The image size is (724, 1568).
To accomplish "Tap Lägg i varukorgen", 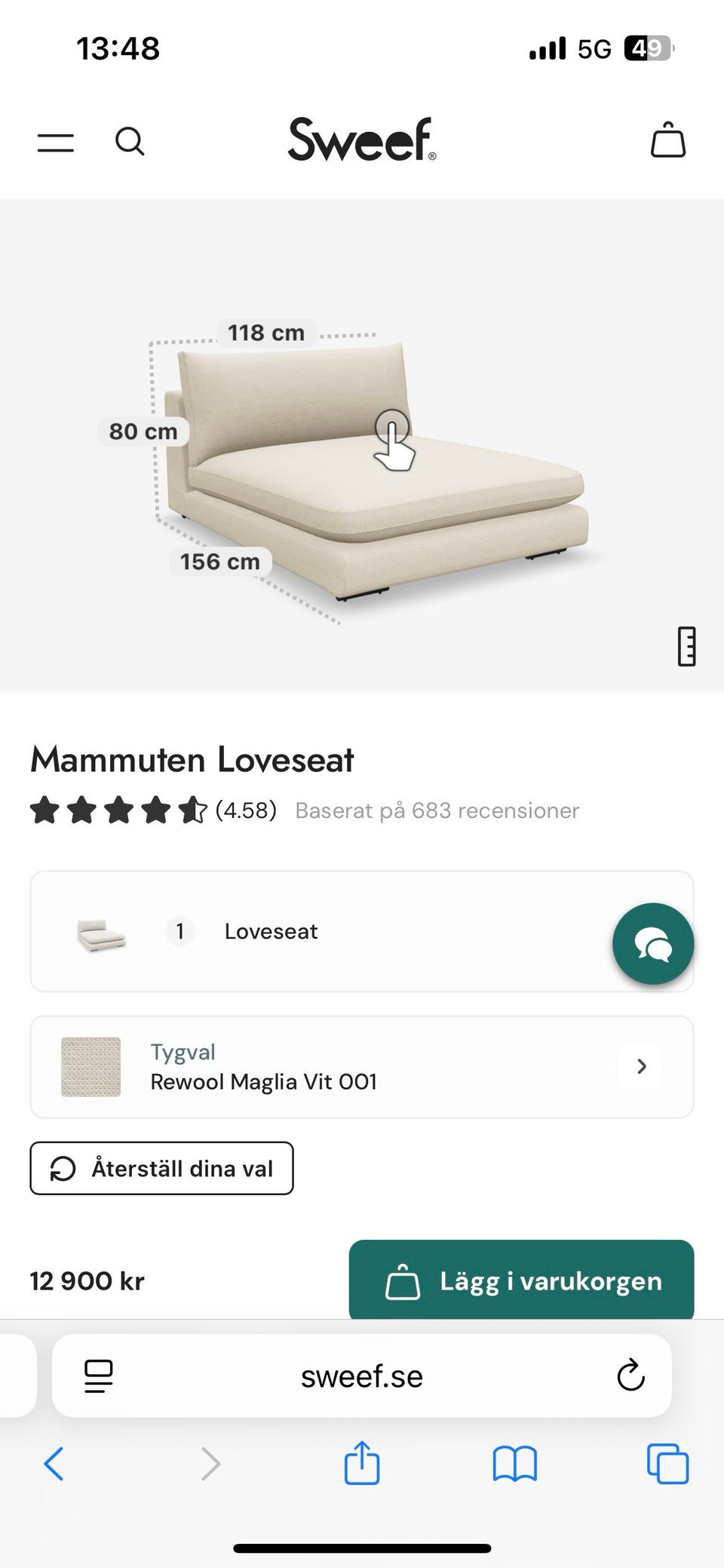I will (x=521, y=1281).
